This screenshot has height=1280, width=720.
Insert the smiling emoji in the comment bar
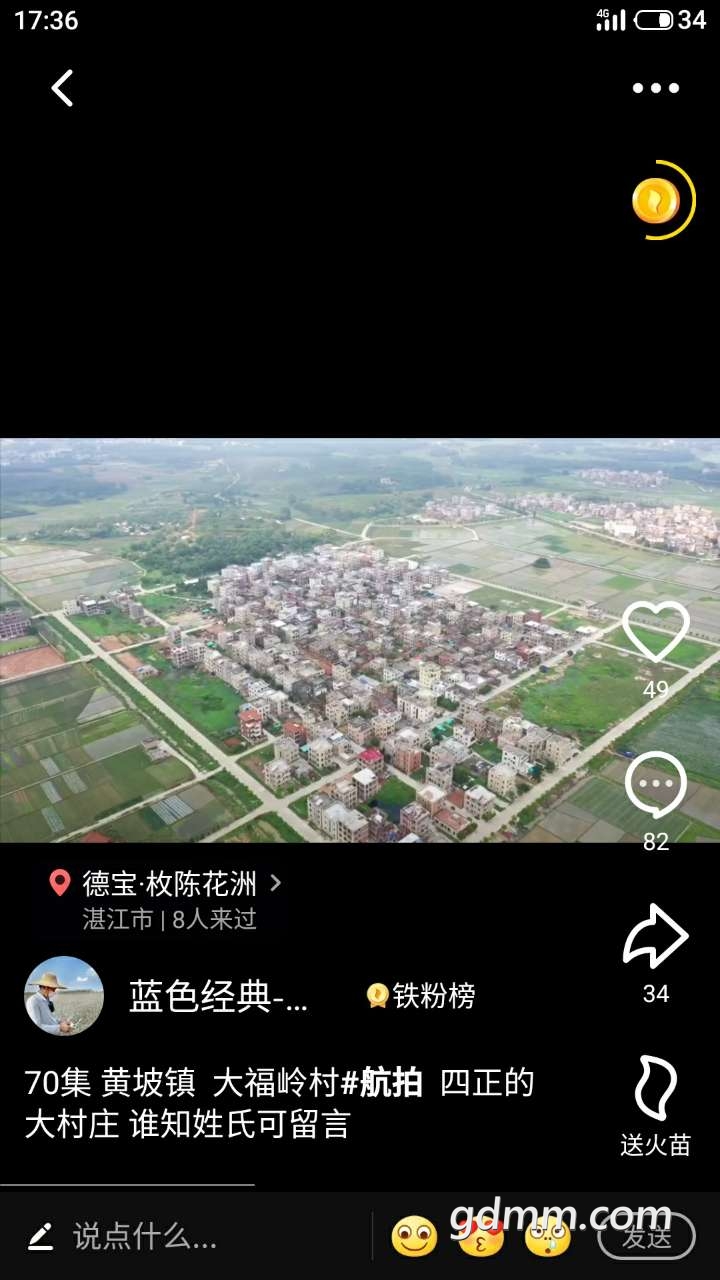414,1237
